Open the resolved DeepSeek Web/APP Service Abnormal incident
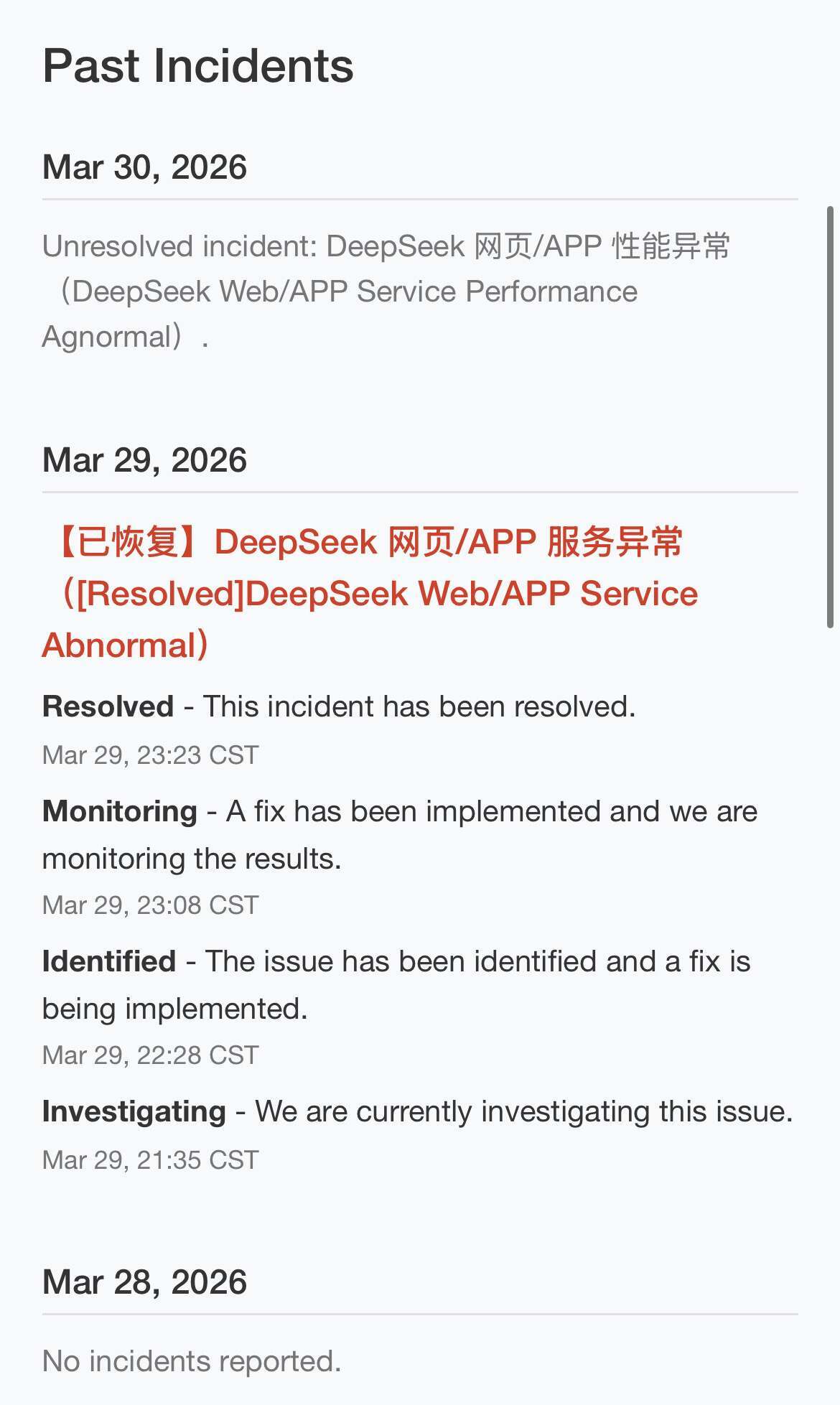The height and width of the screenshot is (1405, 840). 370,594
